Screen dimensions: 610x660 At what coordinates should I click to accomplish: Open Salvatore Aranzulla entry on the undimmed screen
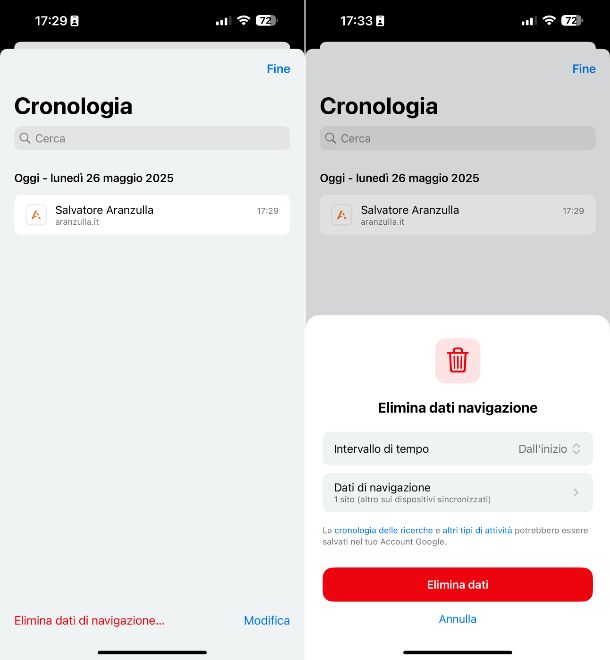pyautogui.click(x=152, y=215)
